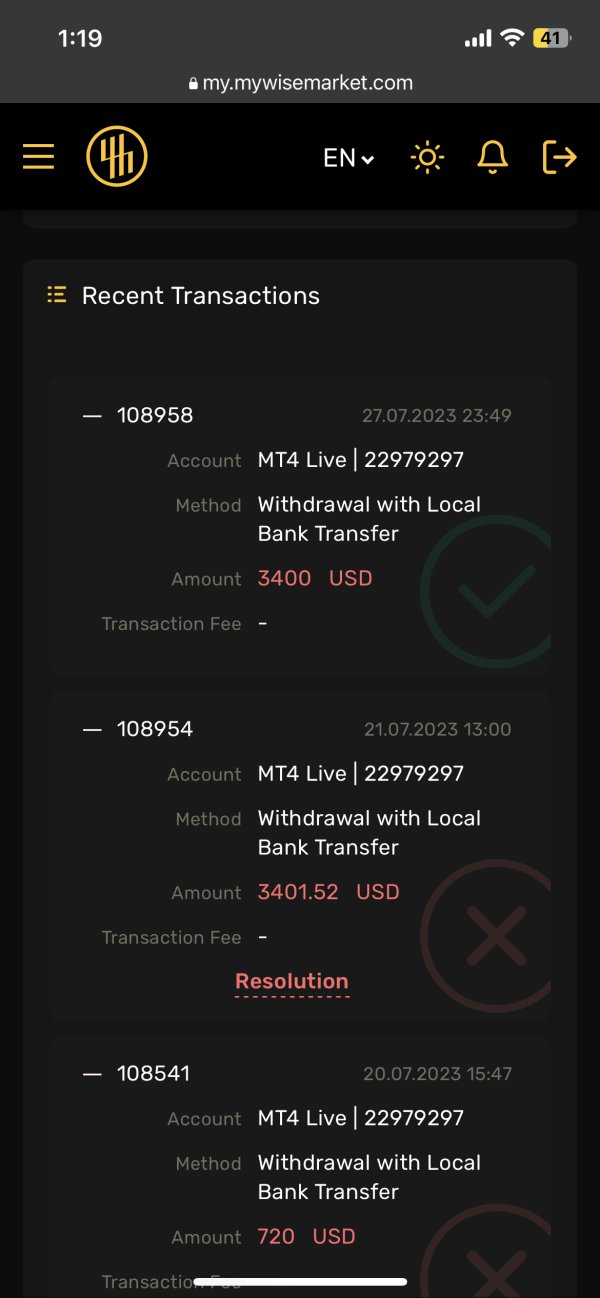Open the hamburger menu

[x=38, y=157]
